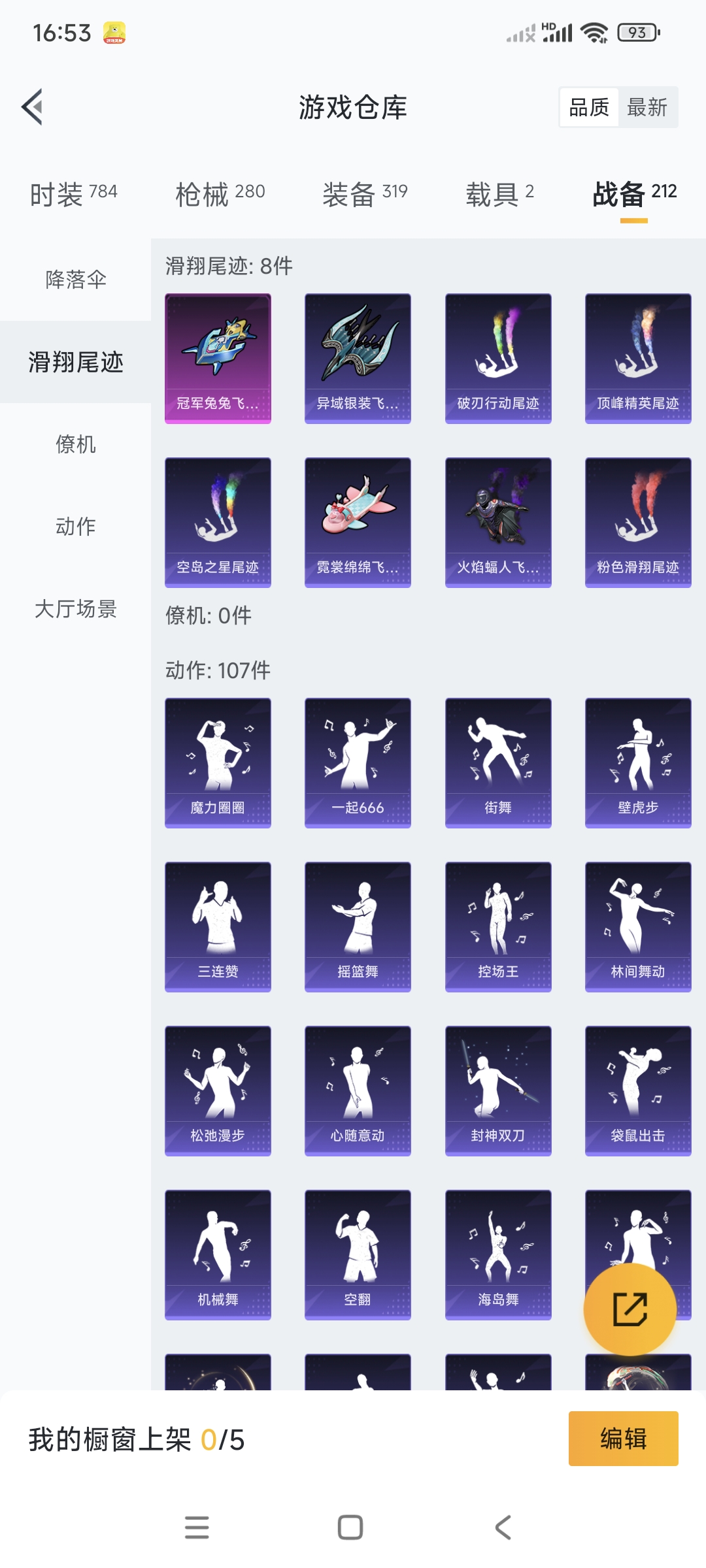Open the 载具 tab
The width and height of the screenshot is (706, 1568).
[x=499, y=194]
